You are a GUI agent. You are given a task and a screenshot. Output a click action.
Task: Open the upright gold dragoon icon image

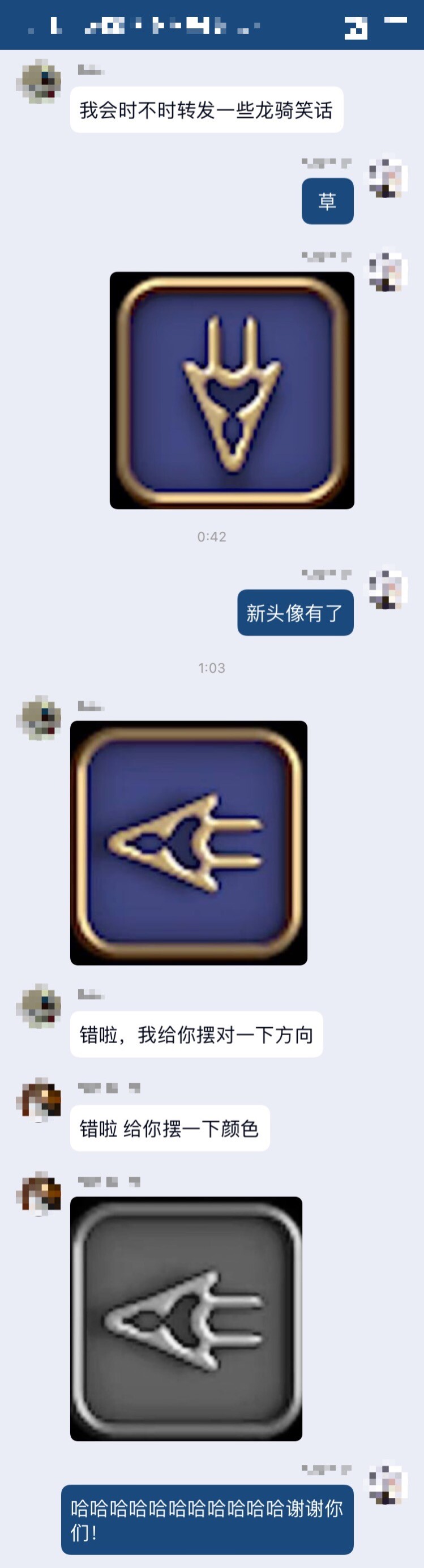click(232, 390)
